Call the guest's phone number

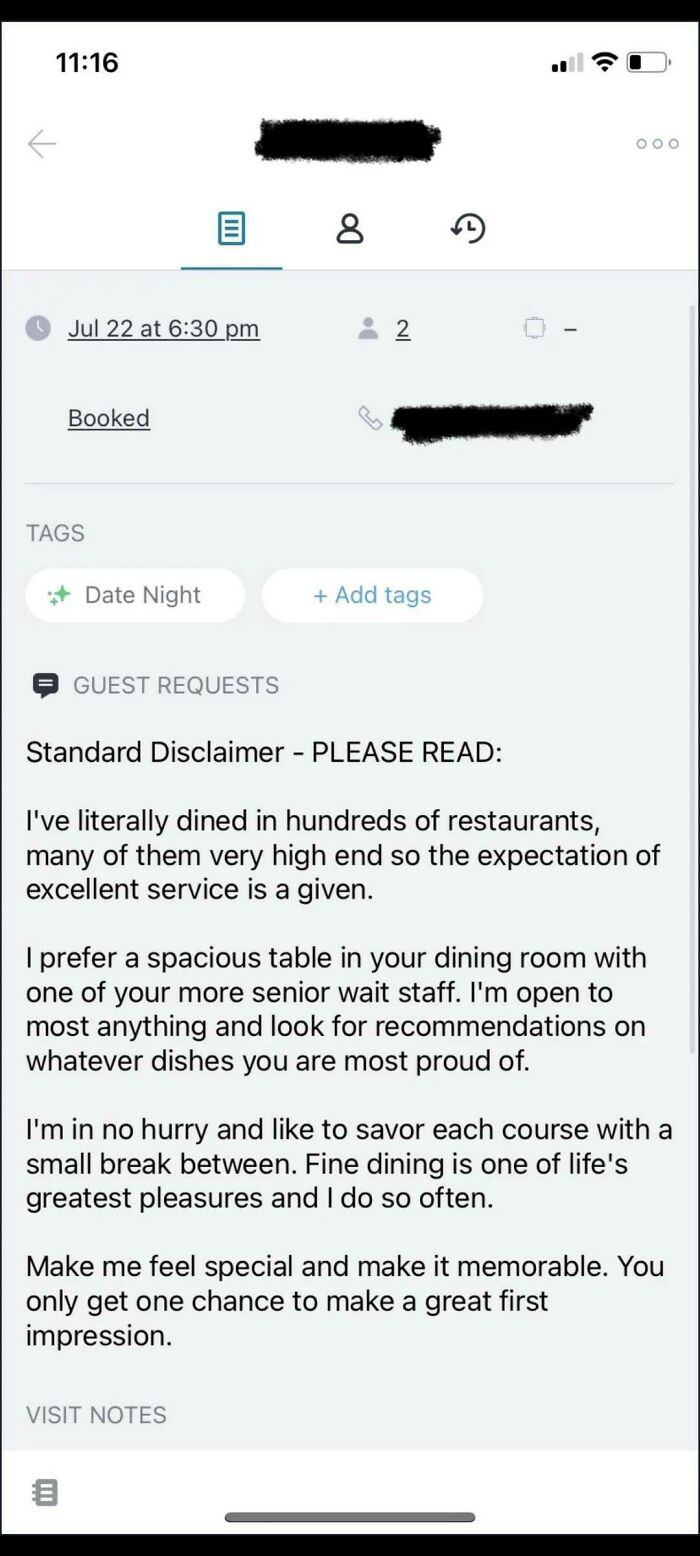(490, 420)
